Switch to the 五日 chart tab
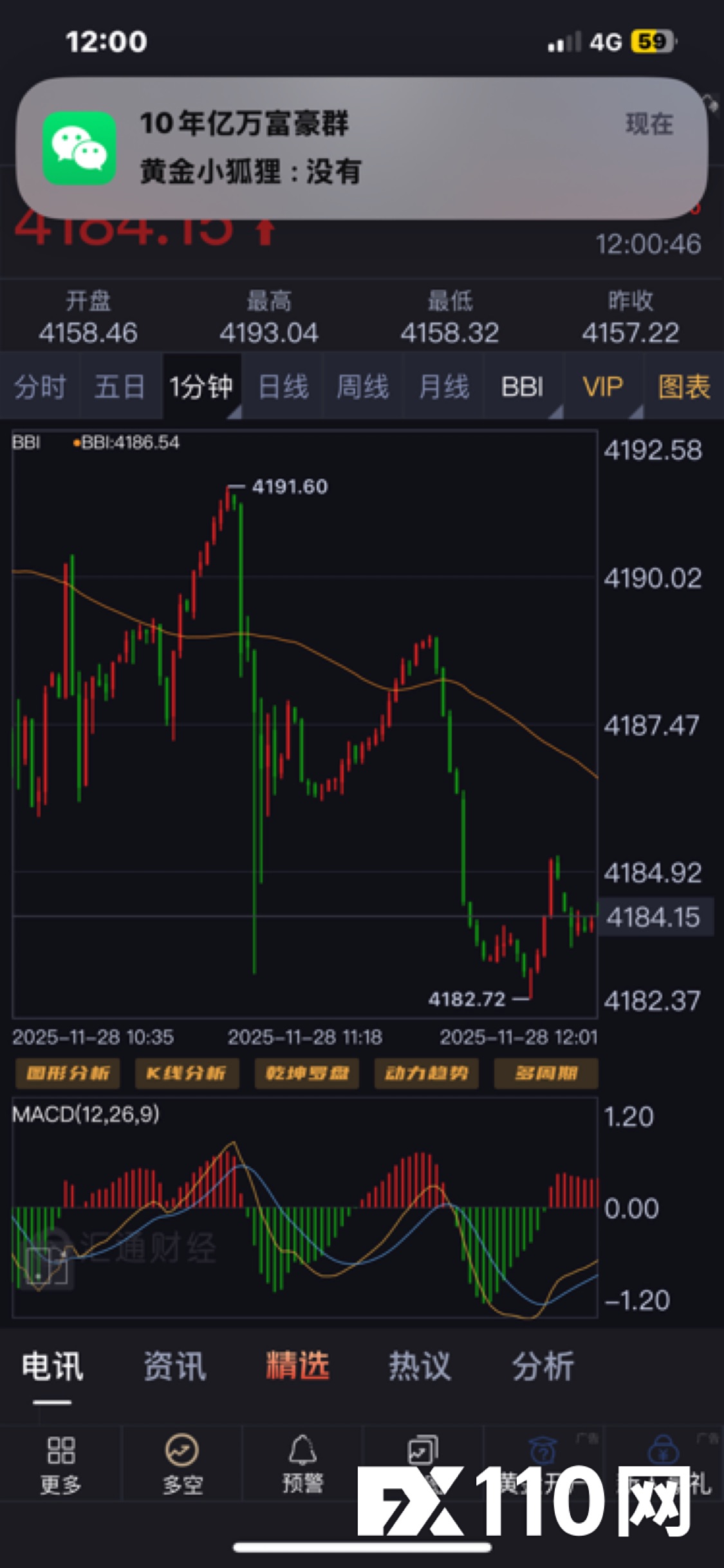Viewport: 724px width, 1568px height. coord(120,387)
